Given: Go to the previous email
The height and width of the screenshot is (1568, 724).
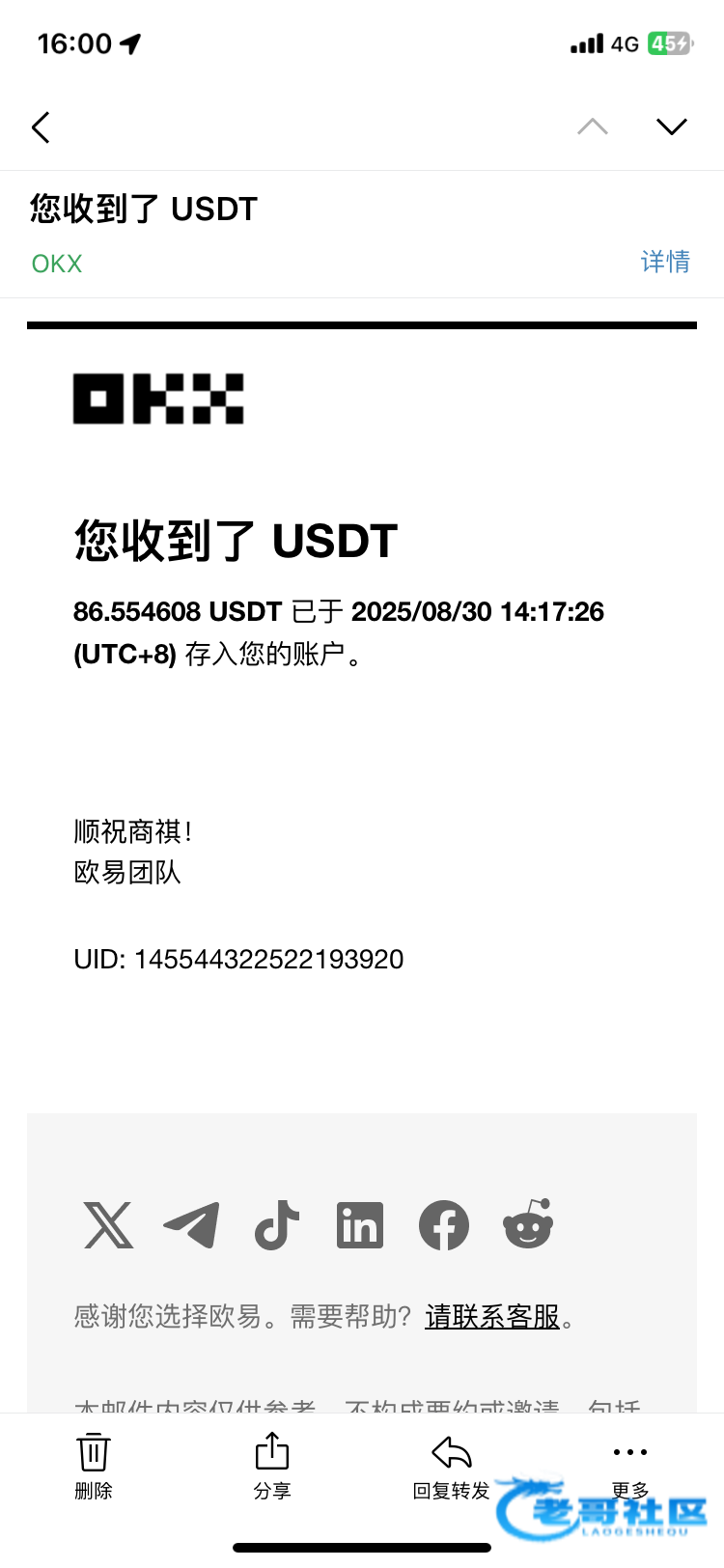Looking at the screenshot, I should 592,127.
